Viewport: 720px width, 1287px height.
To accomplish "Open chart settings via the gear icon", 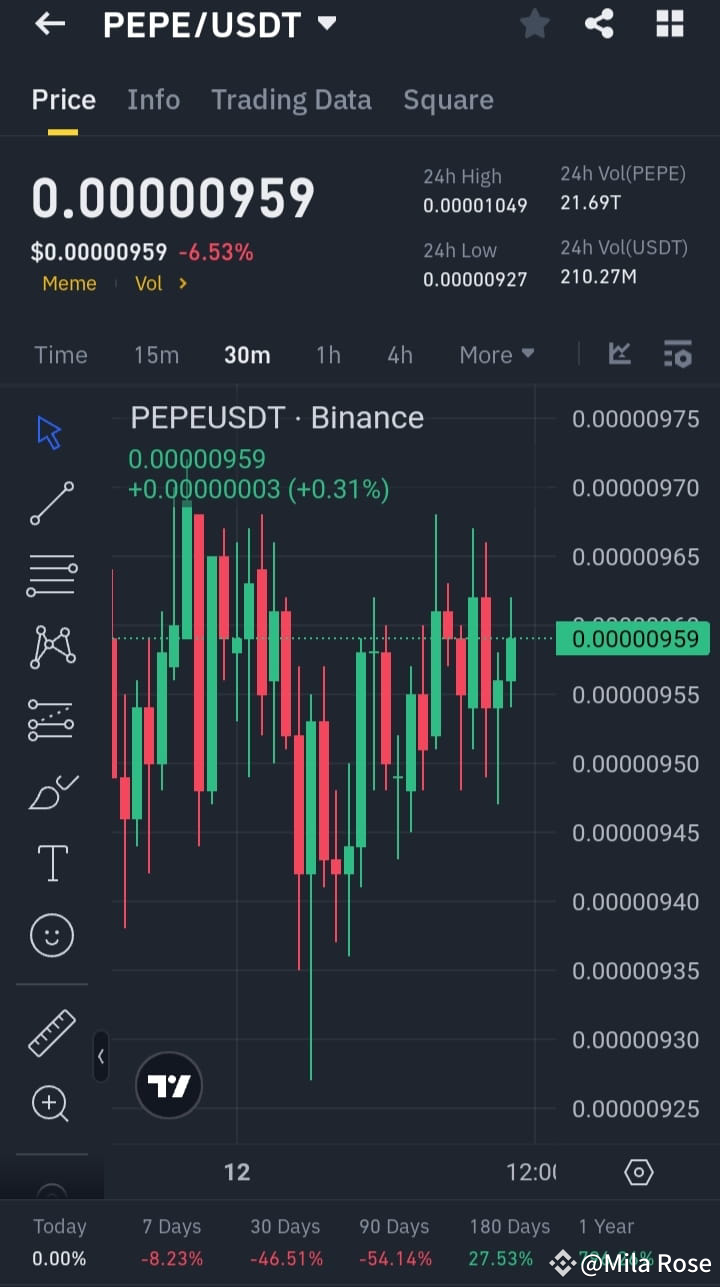I will tap(638, 1171).
